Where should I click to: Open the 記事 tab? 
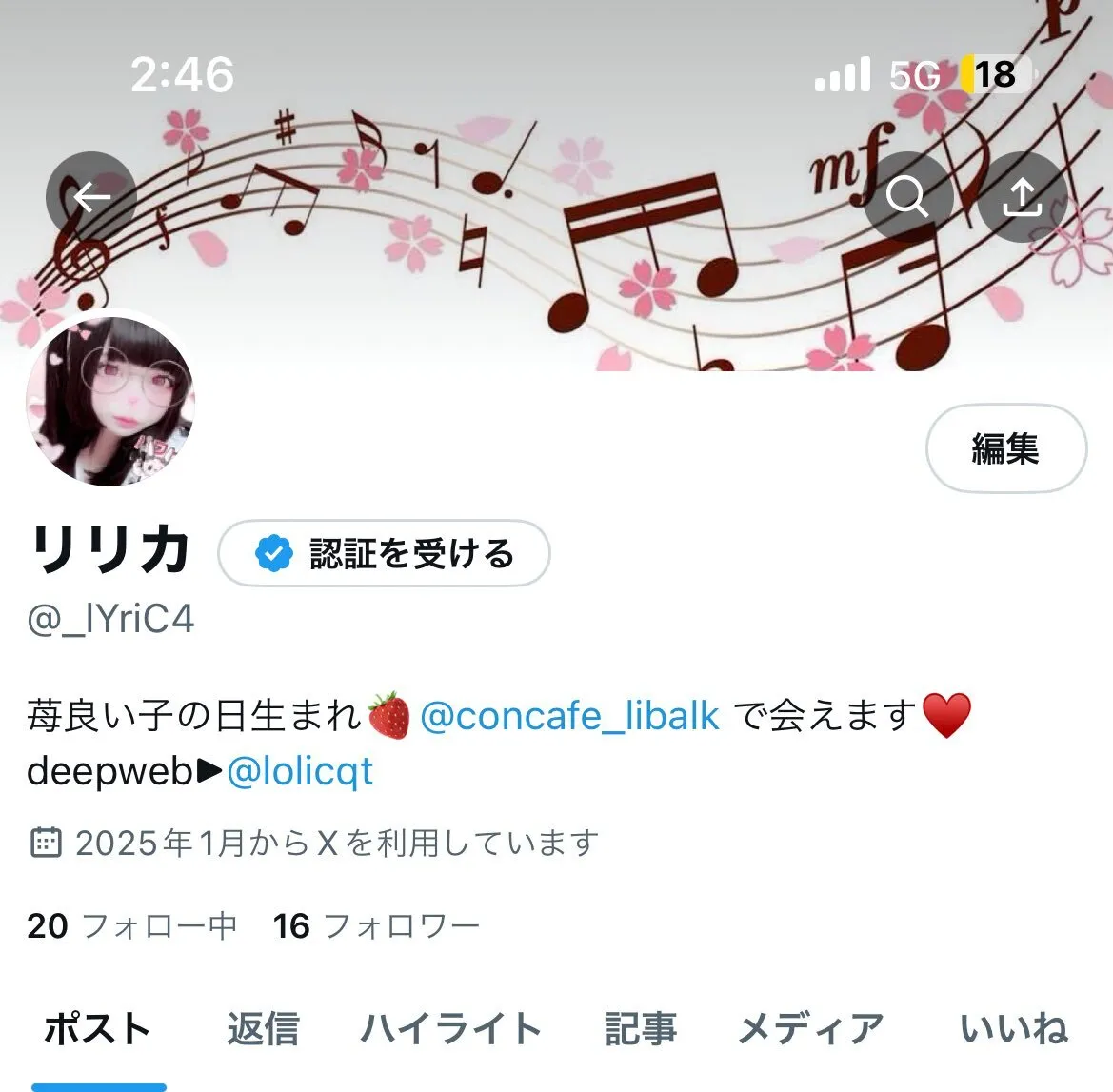pyautogui.click(x=641, y=1029)
